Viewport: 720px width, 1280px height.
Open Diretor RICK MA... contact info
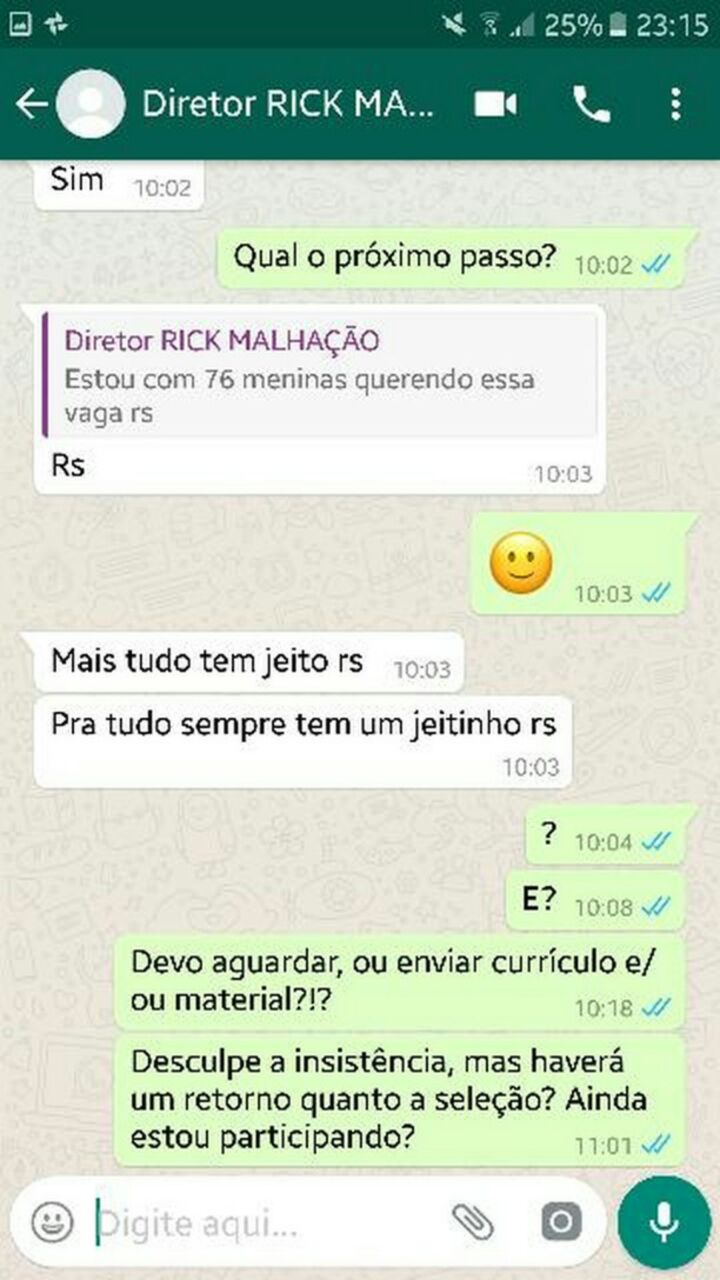tap(288, 104)
